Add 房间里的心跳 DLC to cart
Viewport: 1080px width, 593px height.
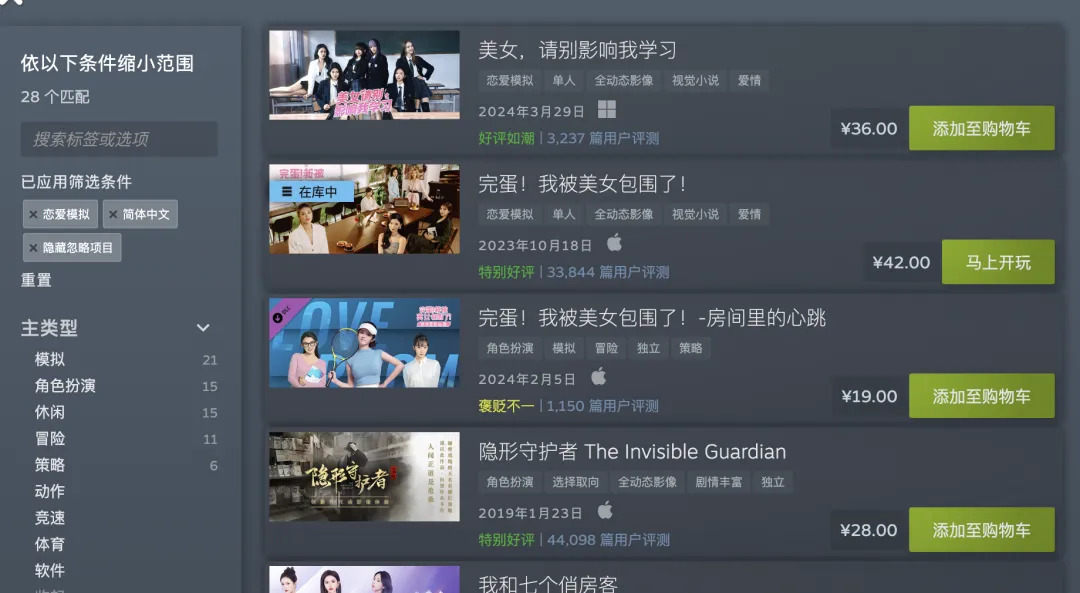coord(981,396)
